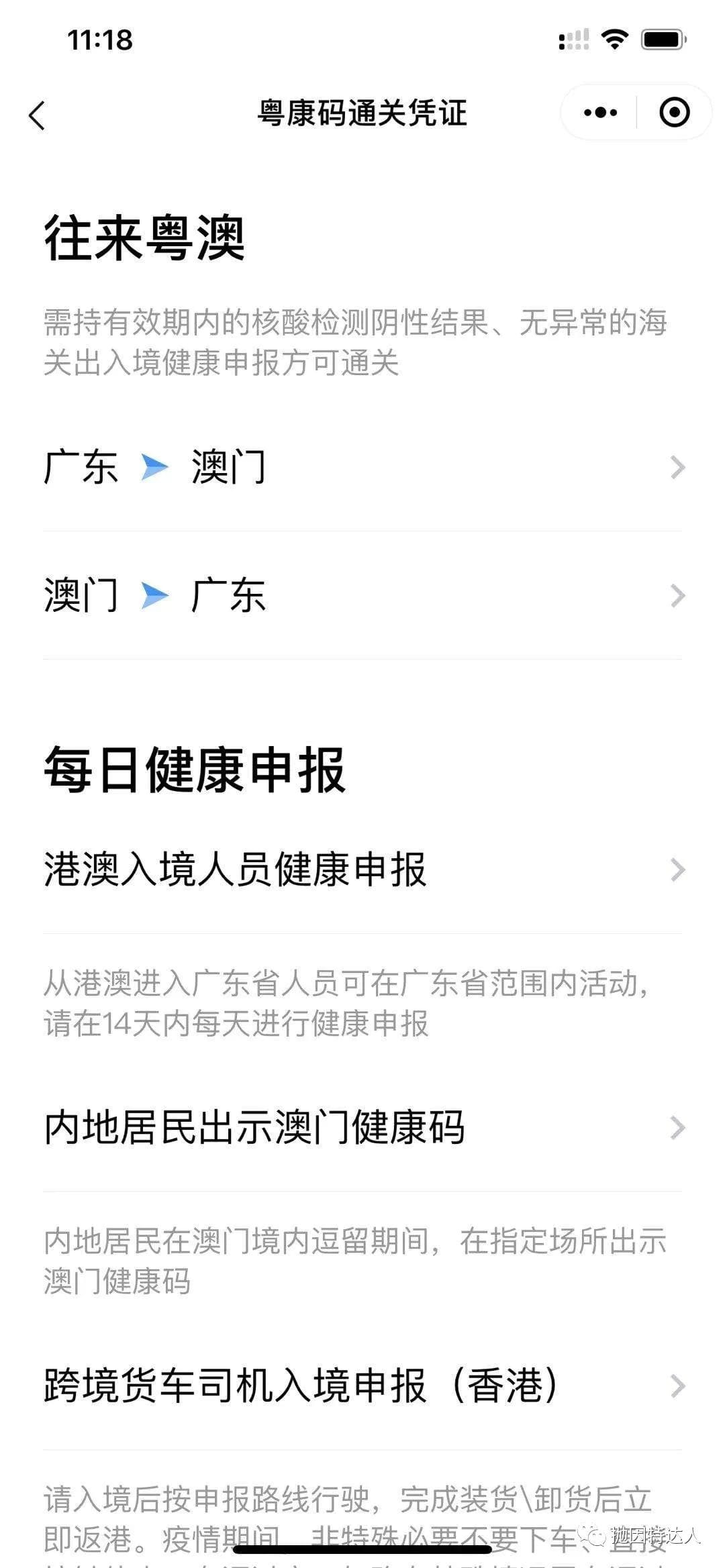
Task: Click the mini-program close circle button
Action: 675,113
